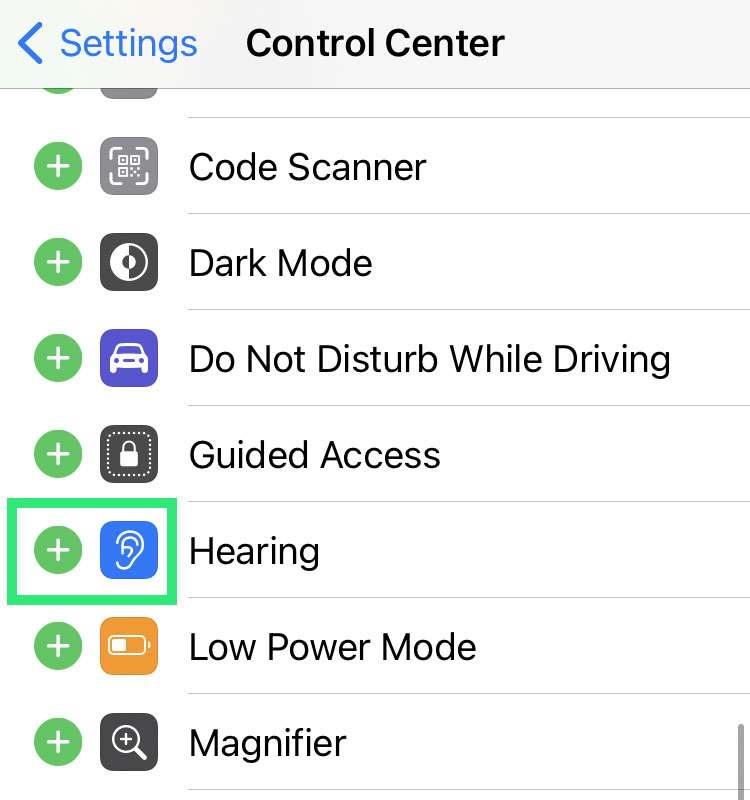The height and width of the screenshot is (800, 750).
Task: Add Hearing to Control Center
Action: (58, 550)
